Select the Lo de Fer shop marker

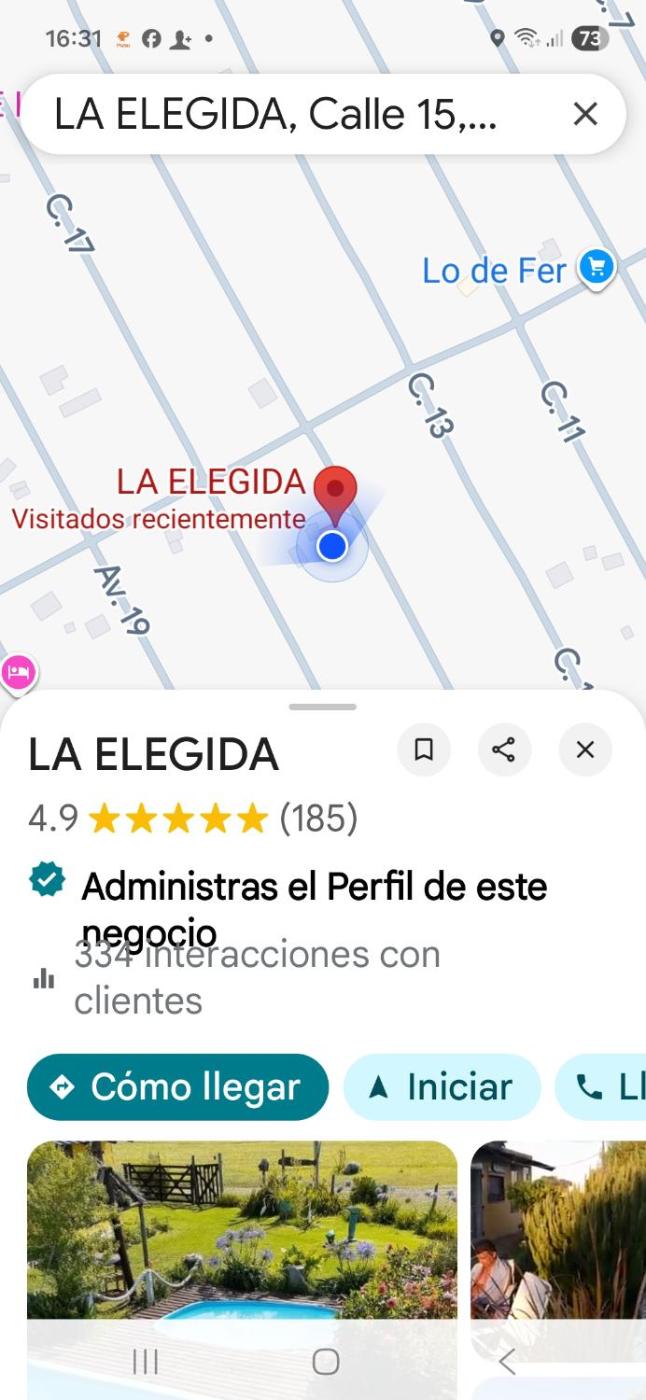(x=597, y=268)
